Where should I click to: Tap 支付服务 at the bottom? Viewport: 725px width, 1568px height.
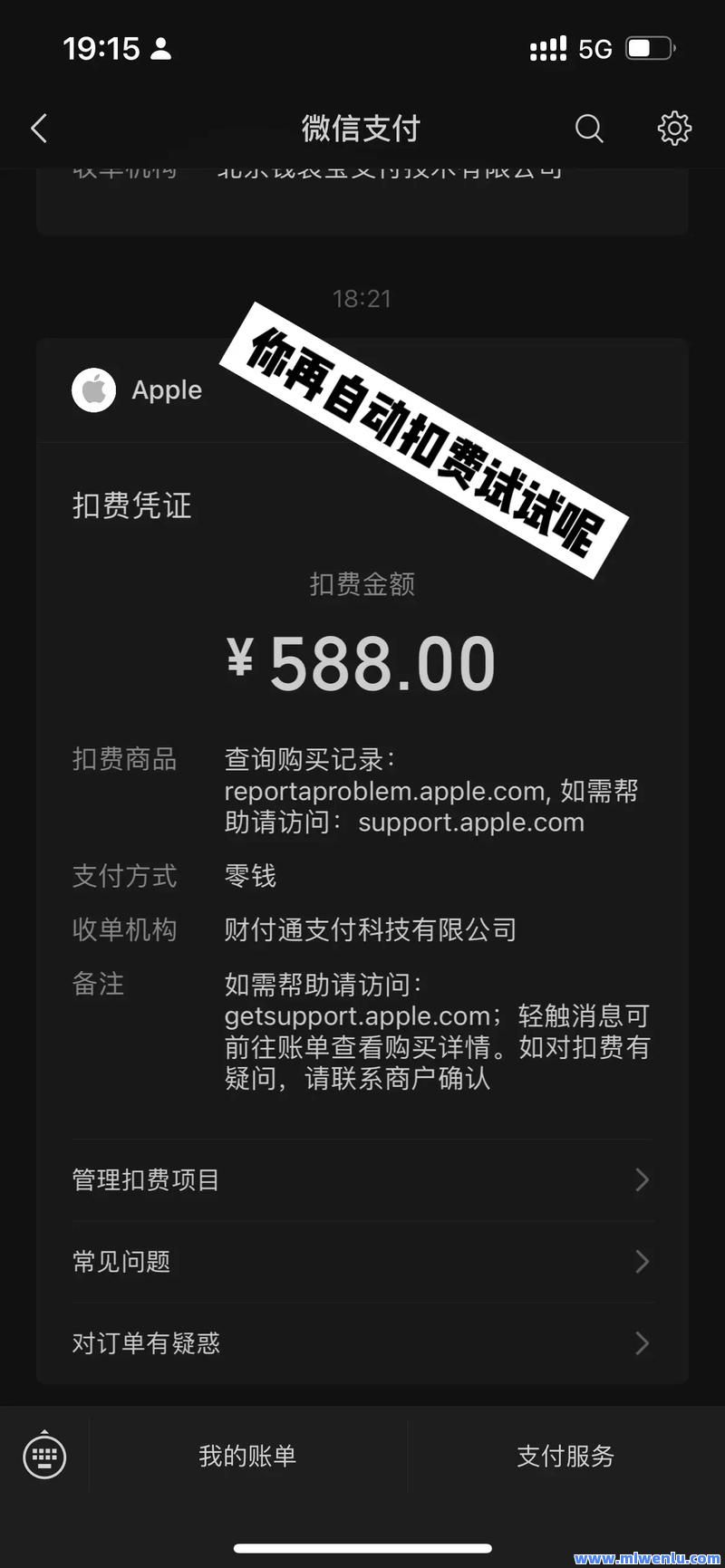click(566, 1456)
